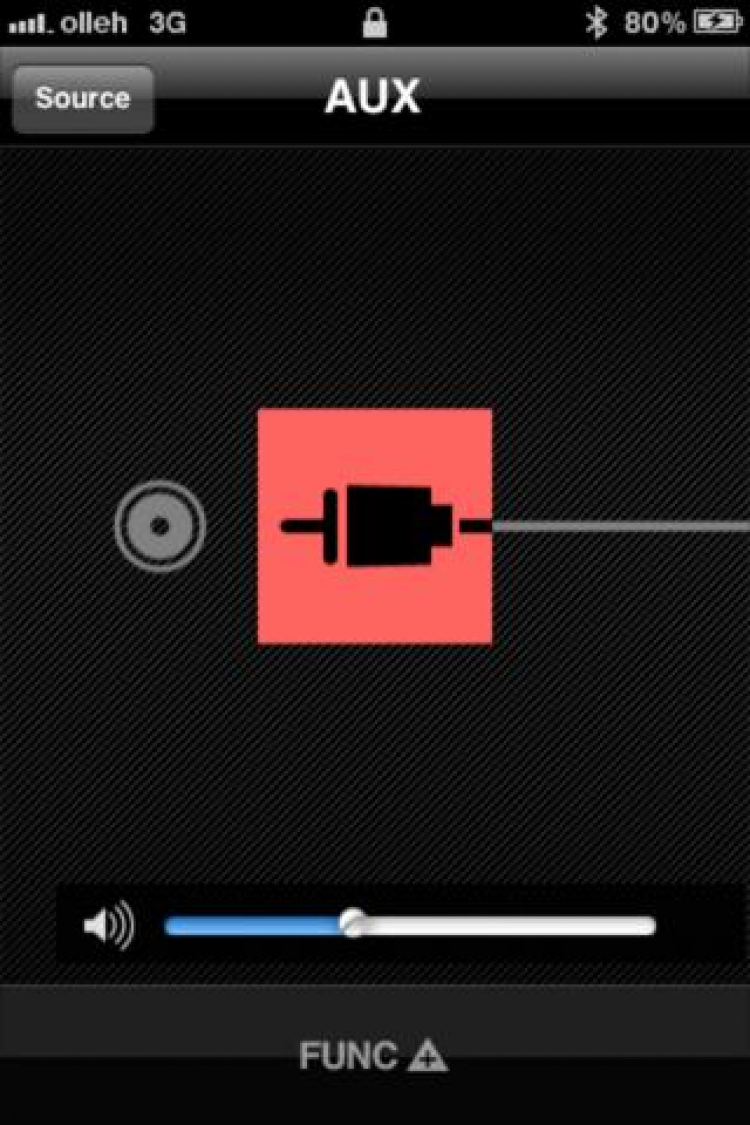Select the AUX plug source tile
This screenshot has height=1125, width=750.
(x=375, y=526)
